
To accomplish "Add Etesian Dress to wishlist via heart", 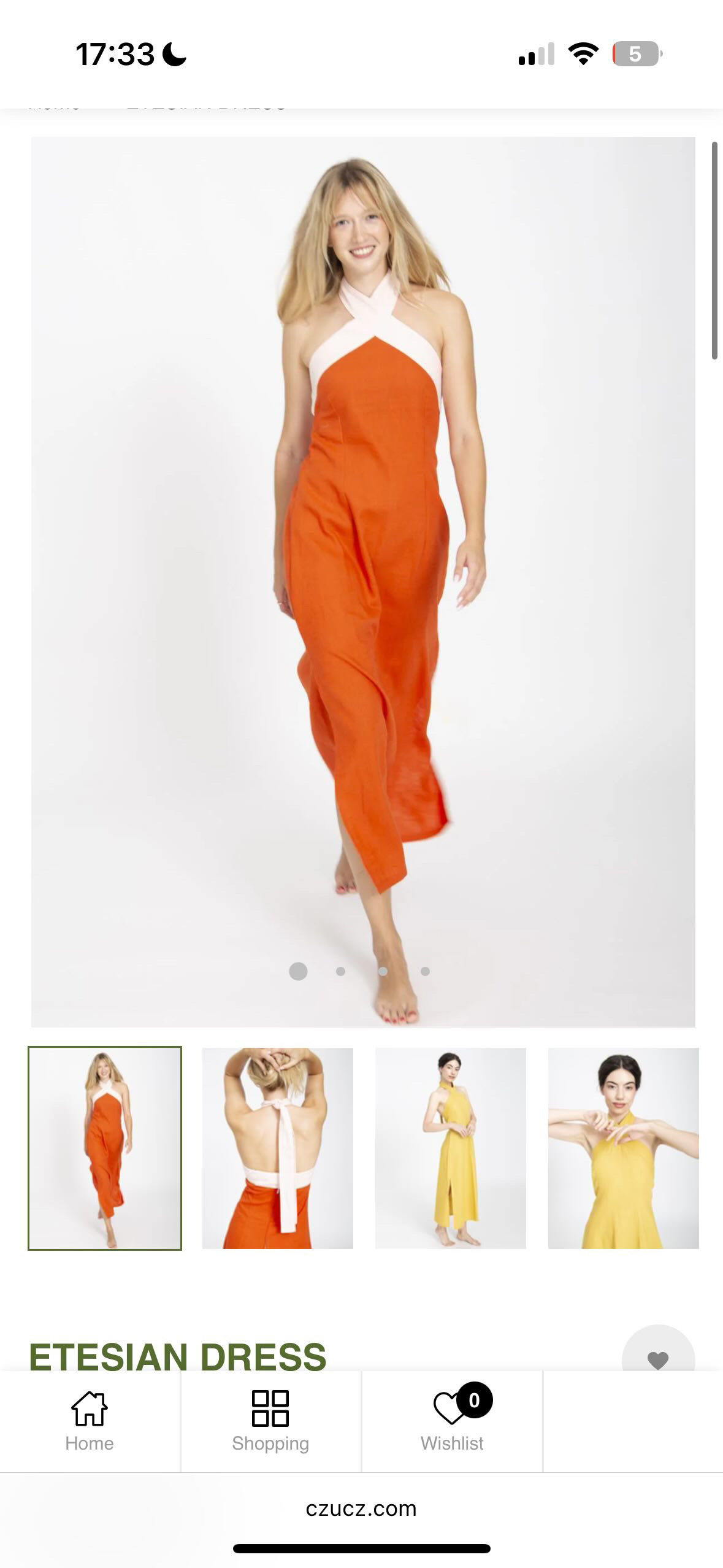I will tap(658, 1359).
